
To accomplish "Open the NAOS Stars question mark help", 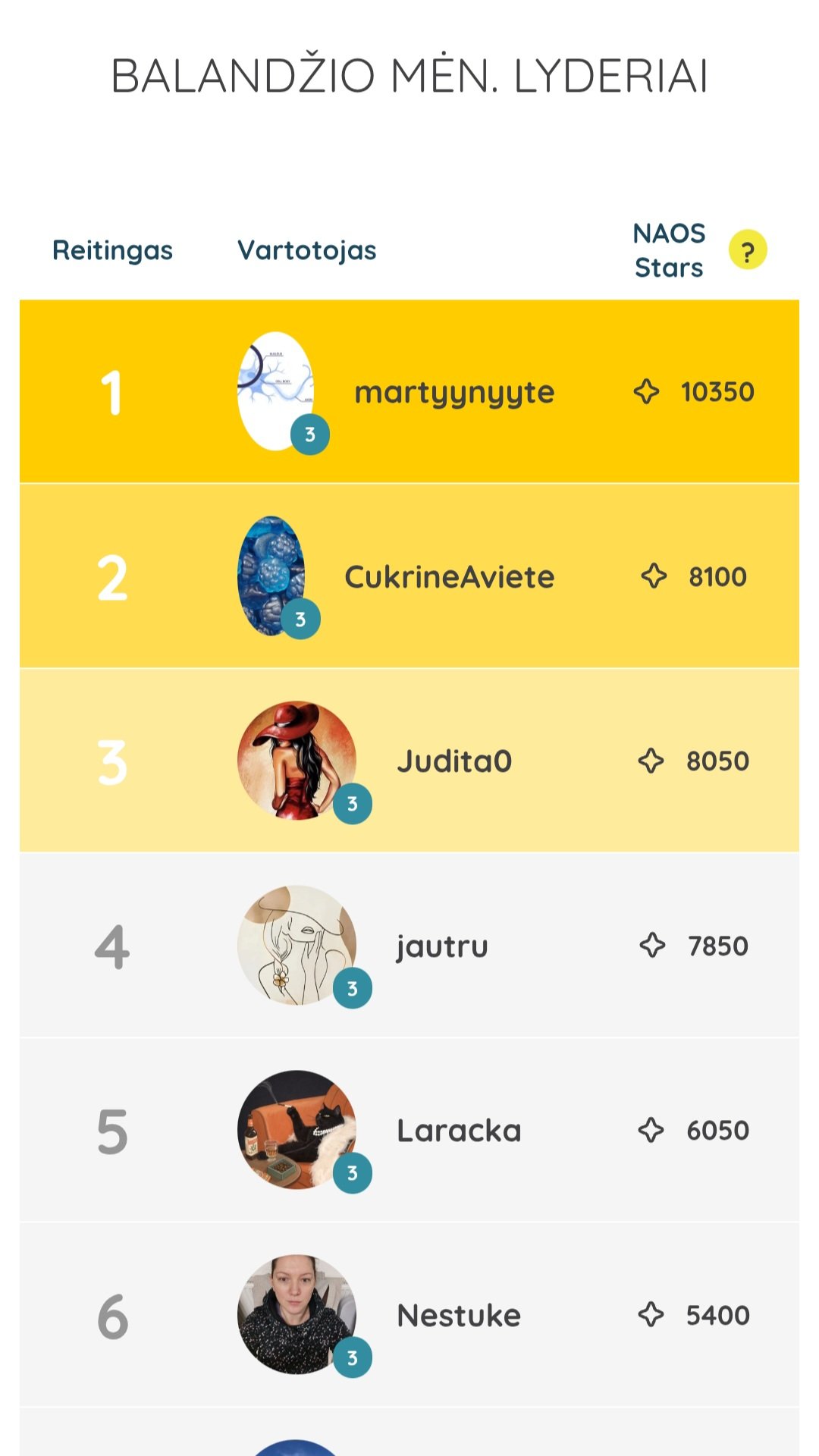I will click(x=748, y=250).
